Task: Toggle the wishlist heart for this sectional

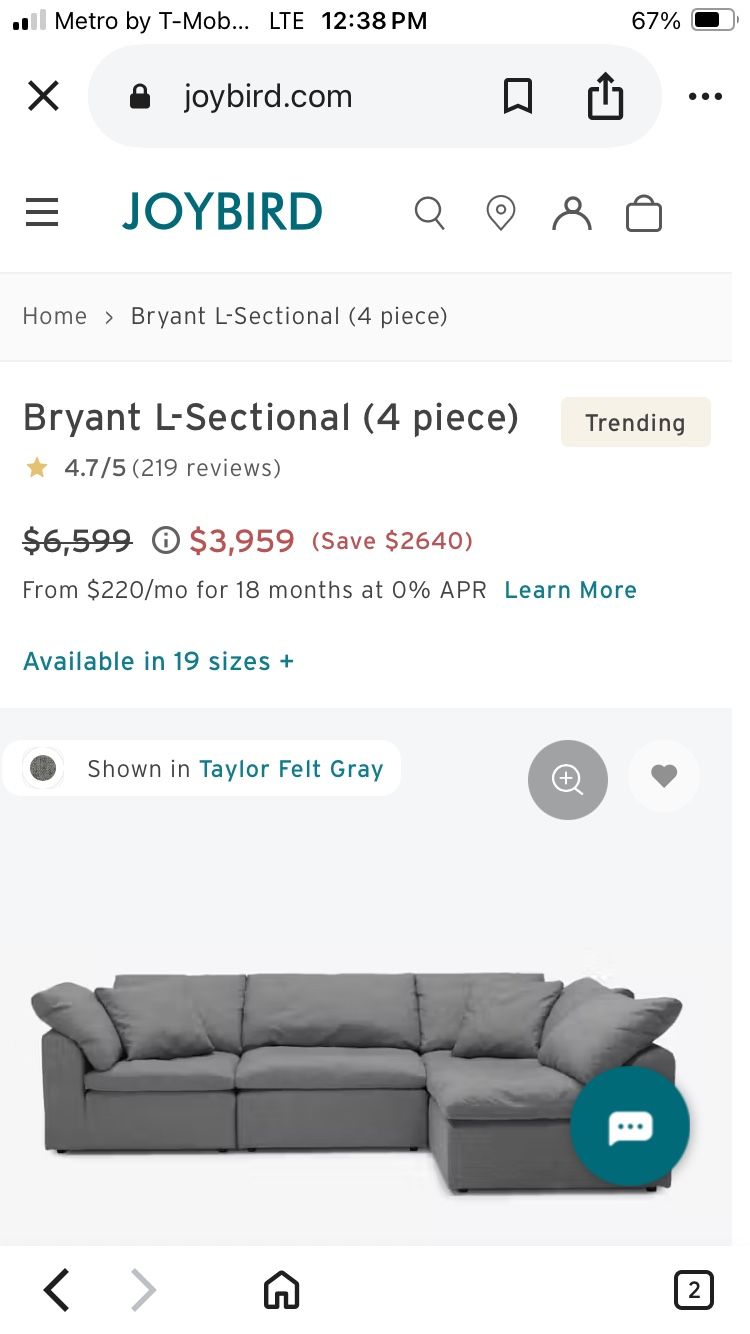Action: (664, 775)
